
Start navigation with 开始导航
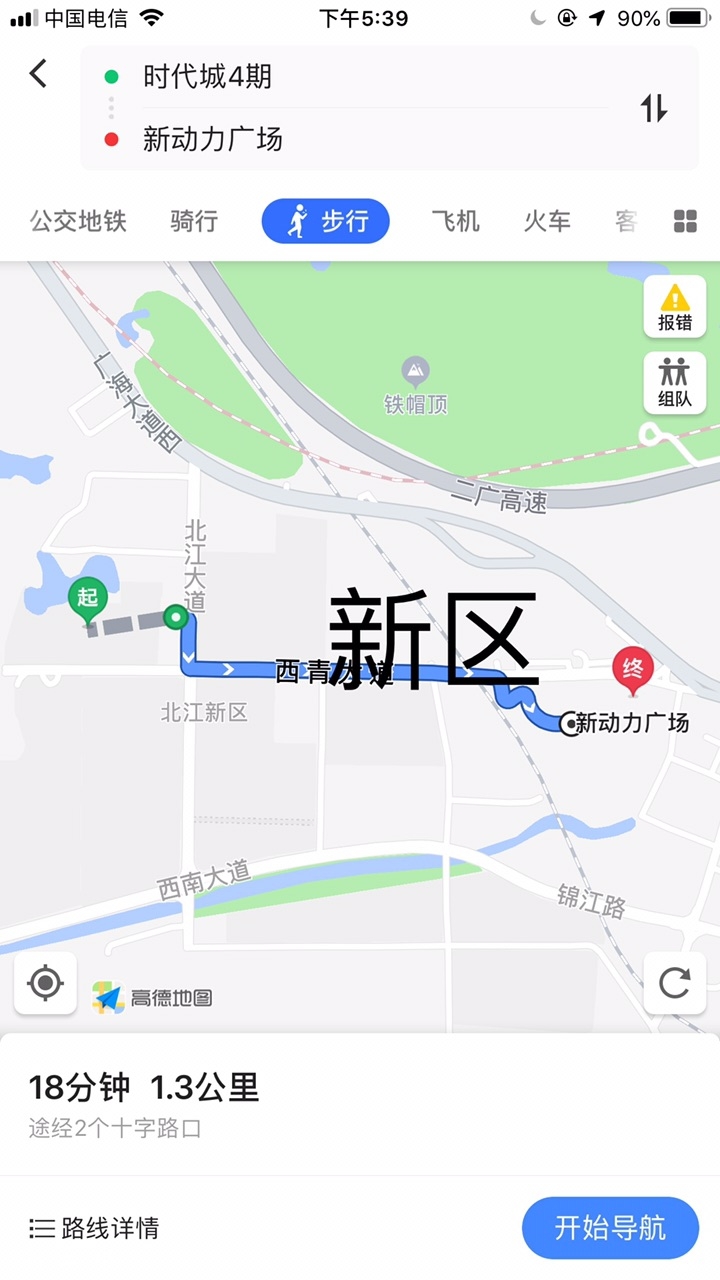[610, 1228]
